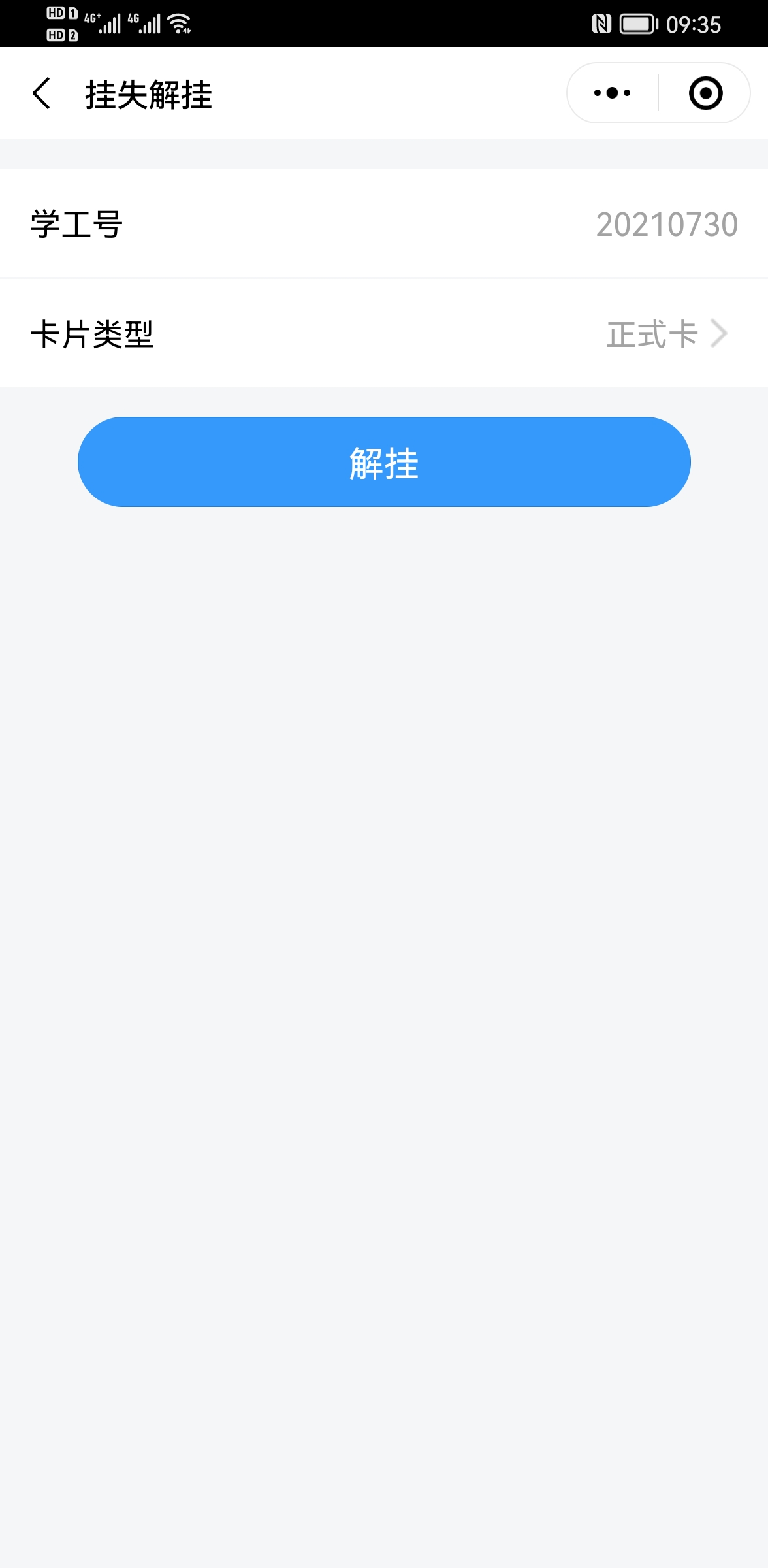768x1568 pixels.
Task: Choose a card type in the 卡片类型 row
Action: pos(384,334)
